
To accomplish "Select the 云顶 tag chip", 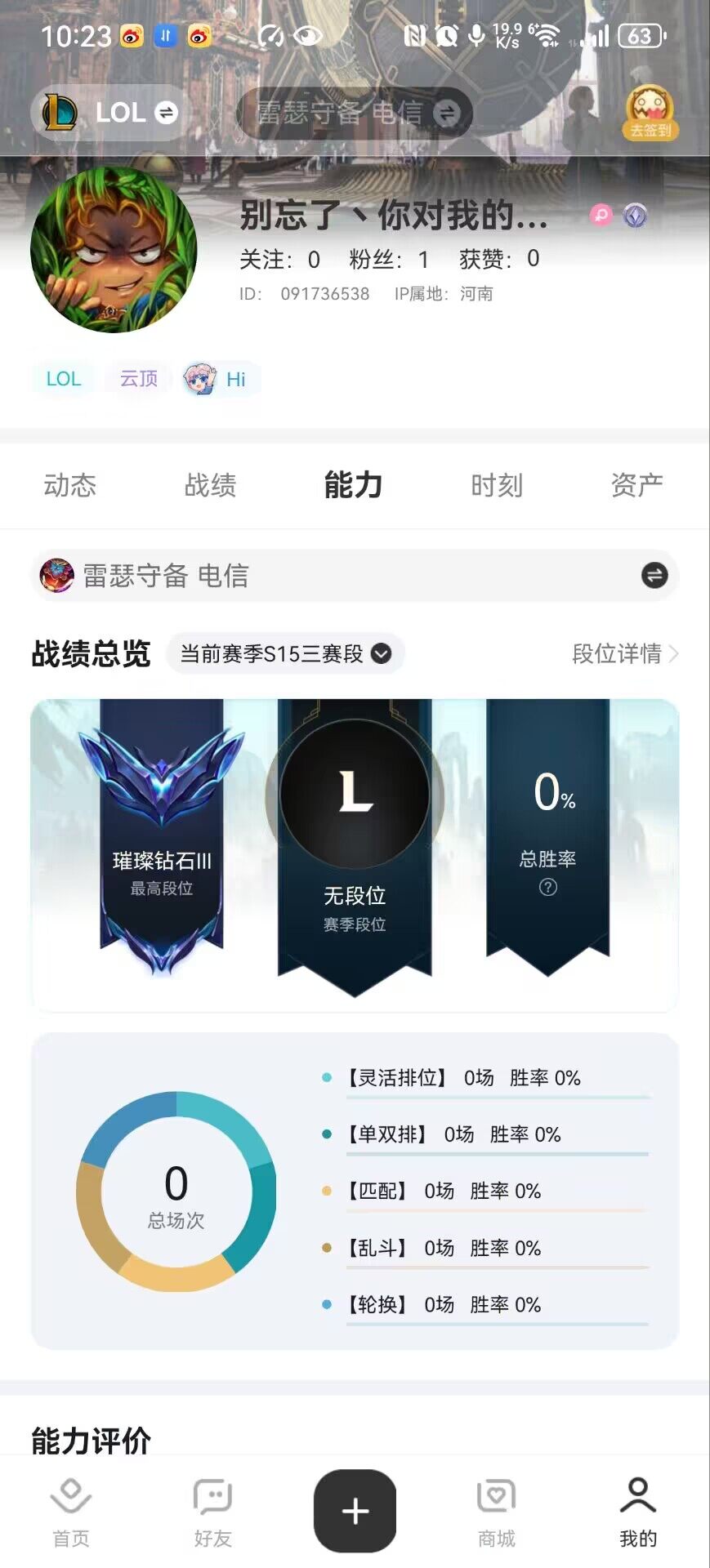I will (139, 379).
